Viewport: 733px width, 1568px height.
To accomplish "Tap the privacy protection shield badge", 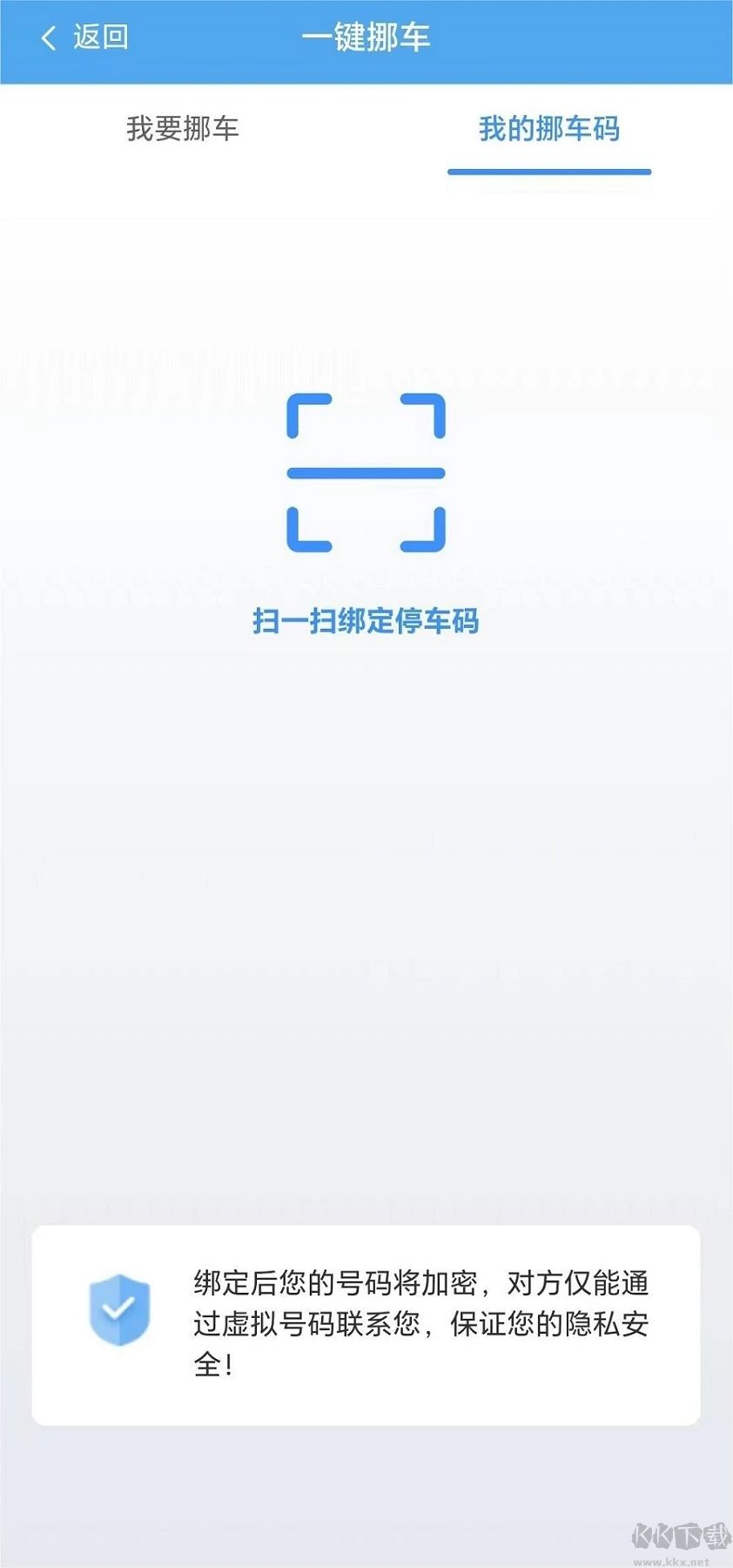I will [x=120, y=1309].
